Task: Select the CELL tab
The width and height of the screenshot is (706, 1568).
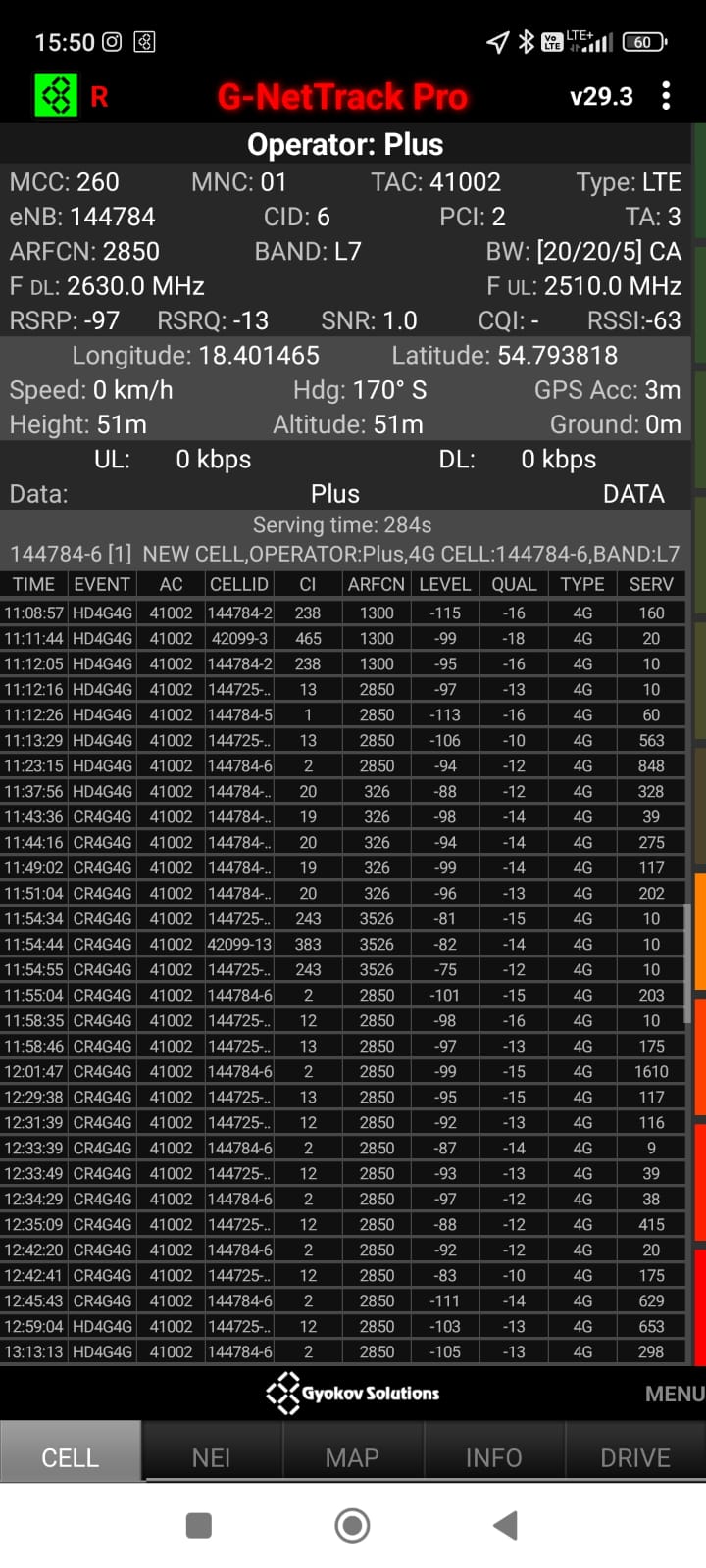Action: [71, 1456]
